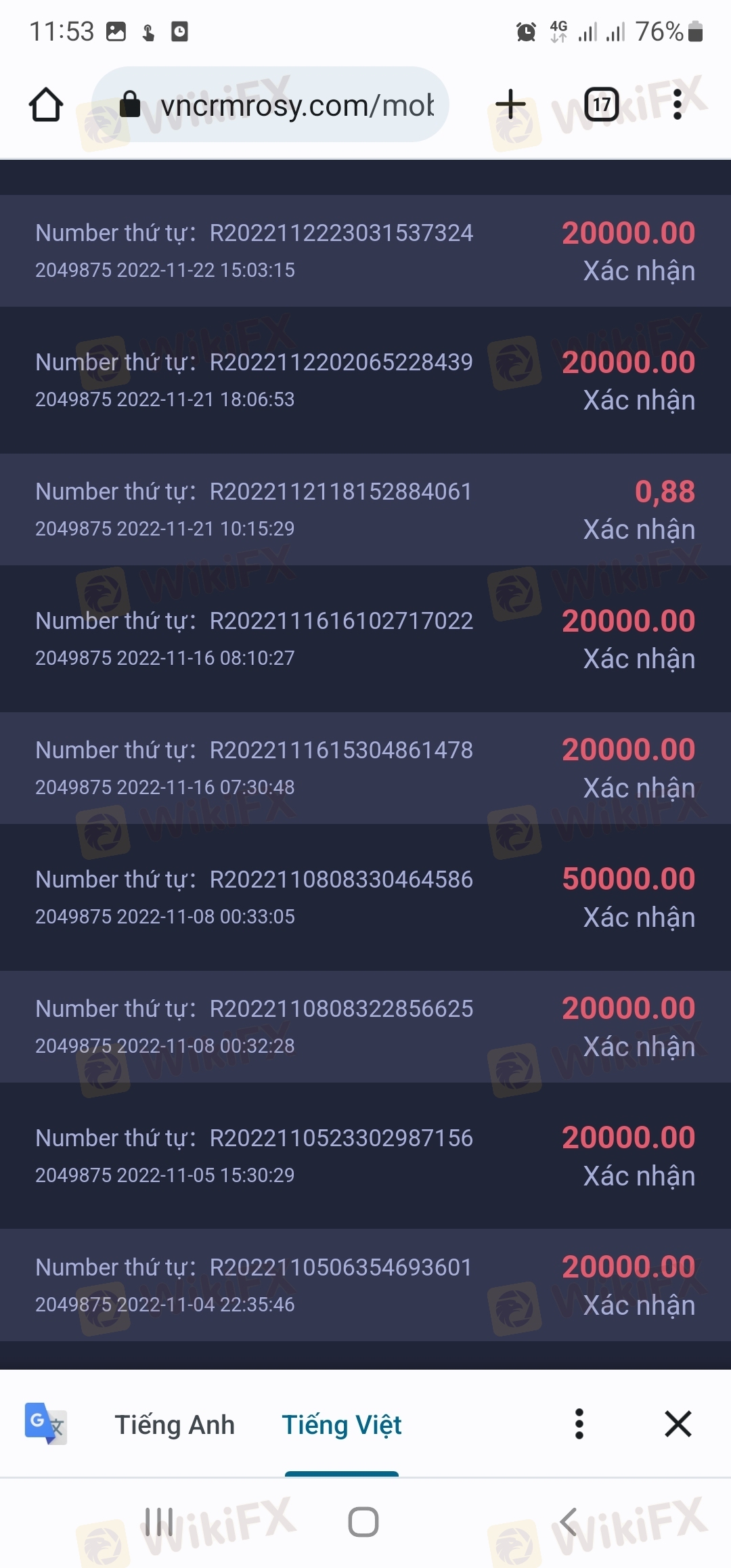This screenshot has height=1568, width=731.
Task: Go to the browser home page
Action: click(x=46, y=105)
